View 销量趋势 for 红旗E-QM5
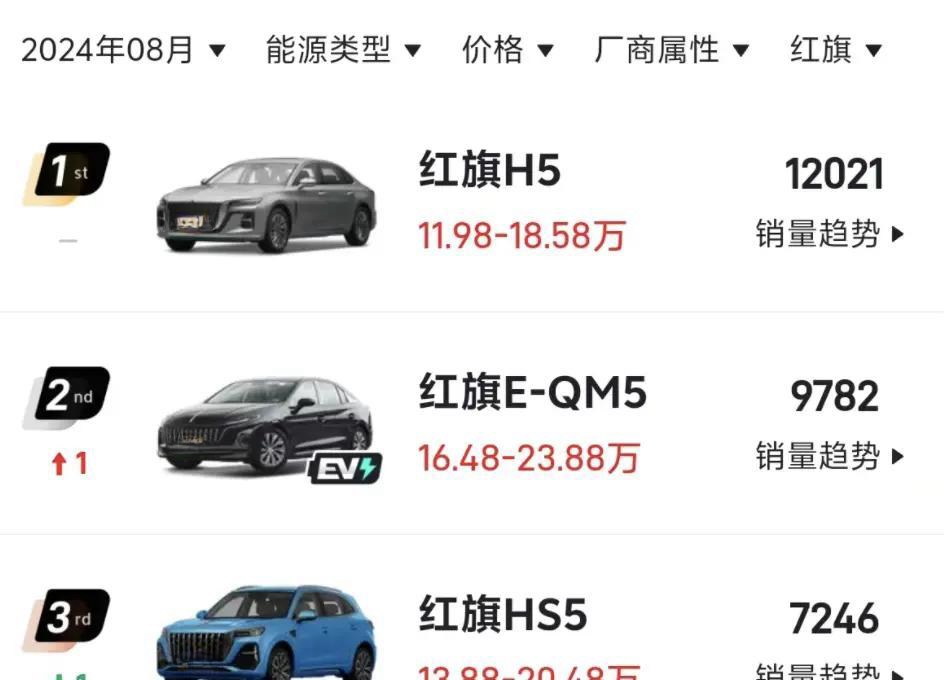This screenshot has height=680, width=948. (830, 457)
